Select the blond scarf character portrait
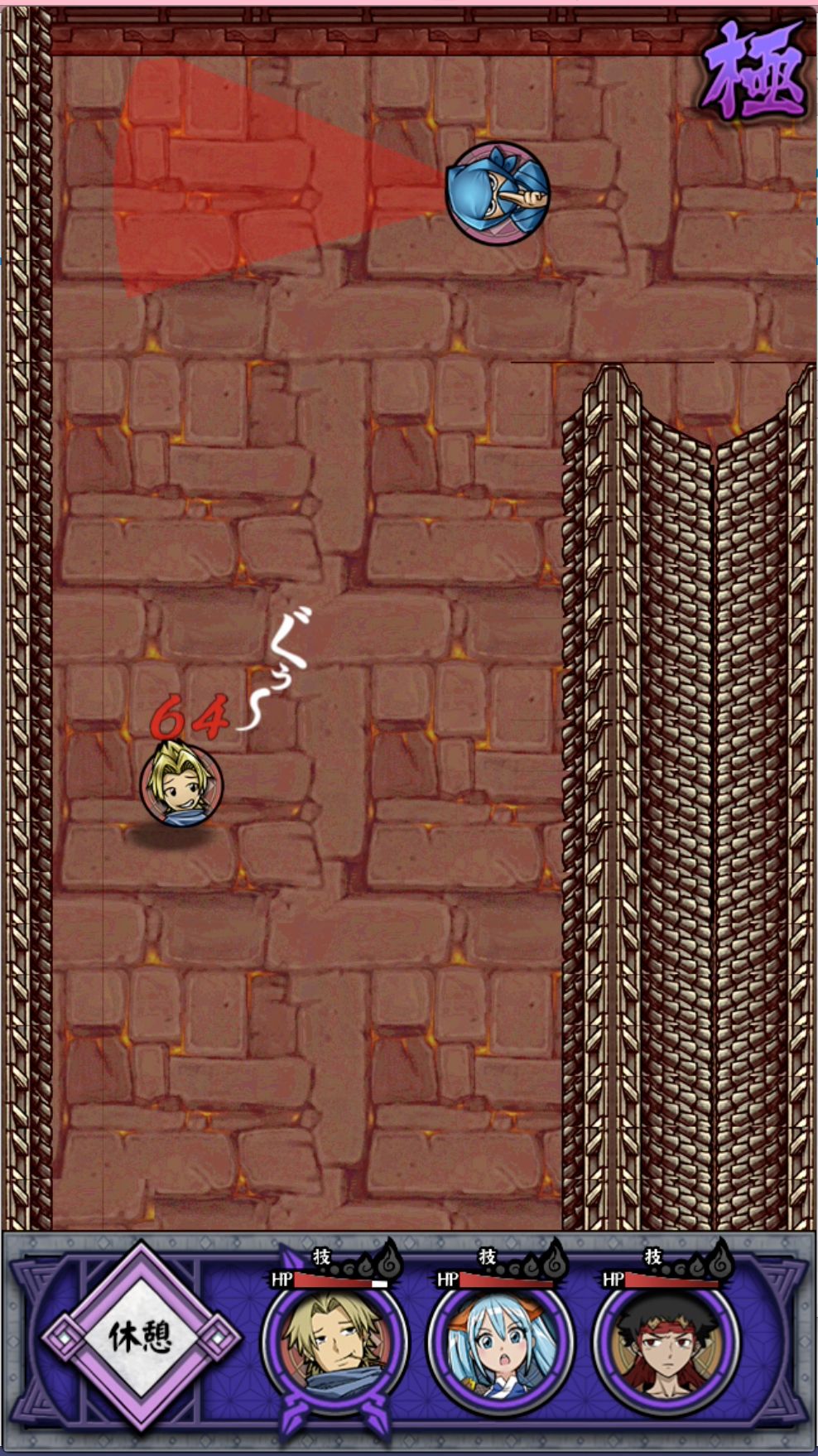This screenshot has width=818, height=1456. pos(334,1342)
